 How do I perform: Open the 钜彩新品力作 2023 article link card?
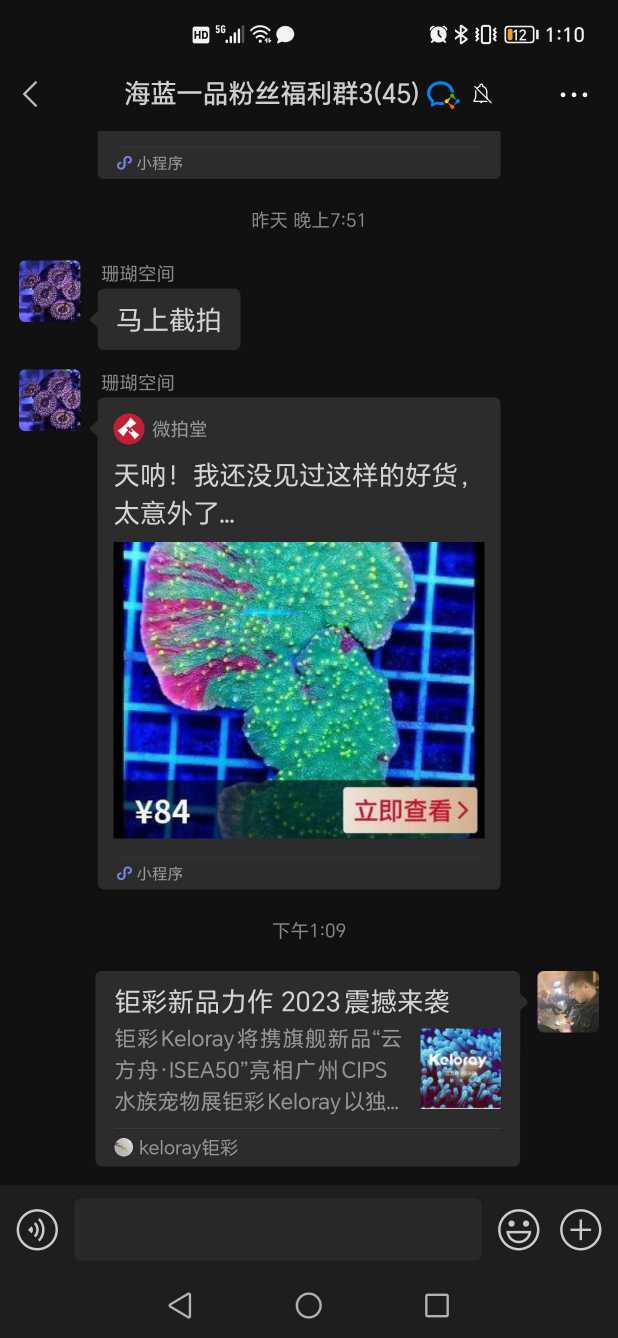coord(307,1066)
